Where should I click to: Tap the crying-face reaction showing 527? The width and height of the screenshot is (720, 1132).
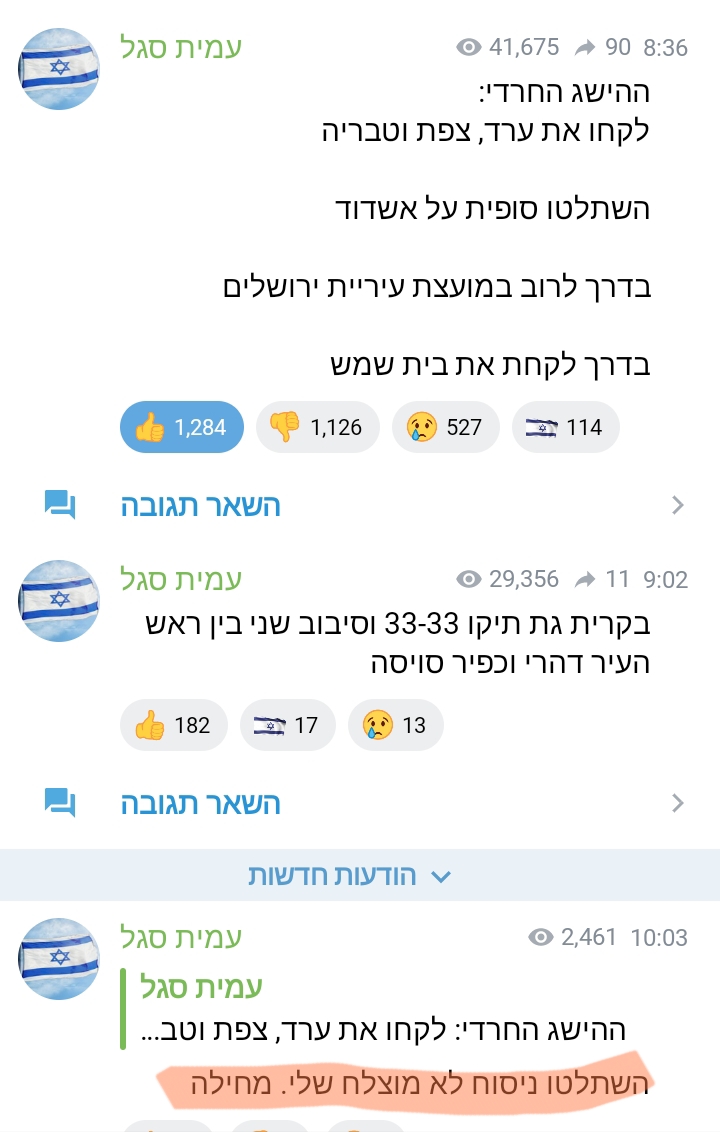(445, 428)
